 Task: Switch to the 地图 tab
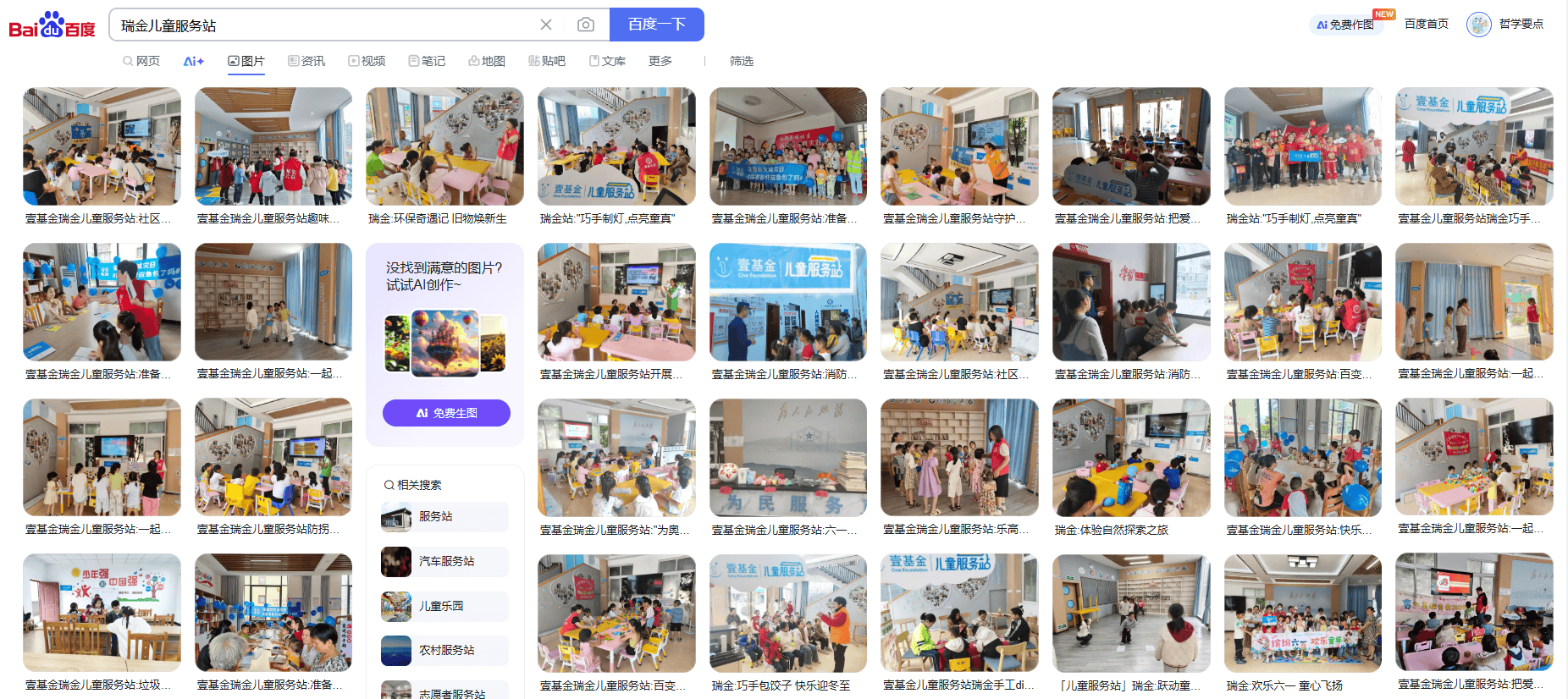487,61
